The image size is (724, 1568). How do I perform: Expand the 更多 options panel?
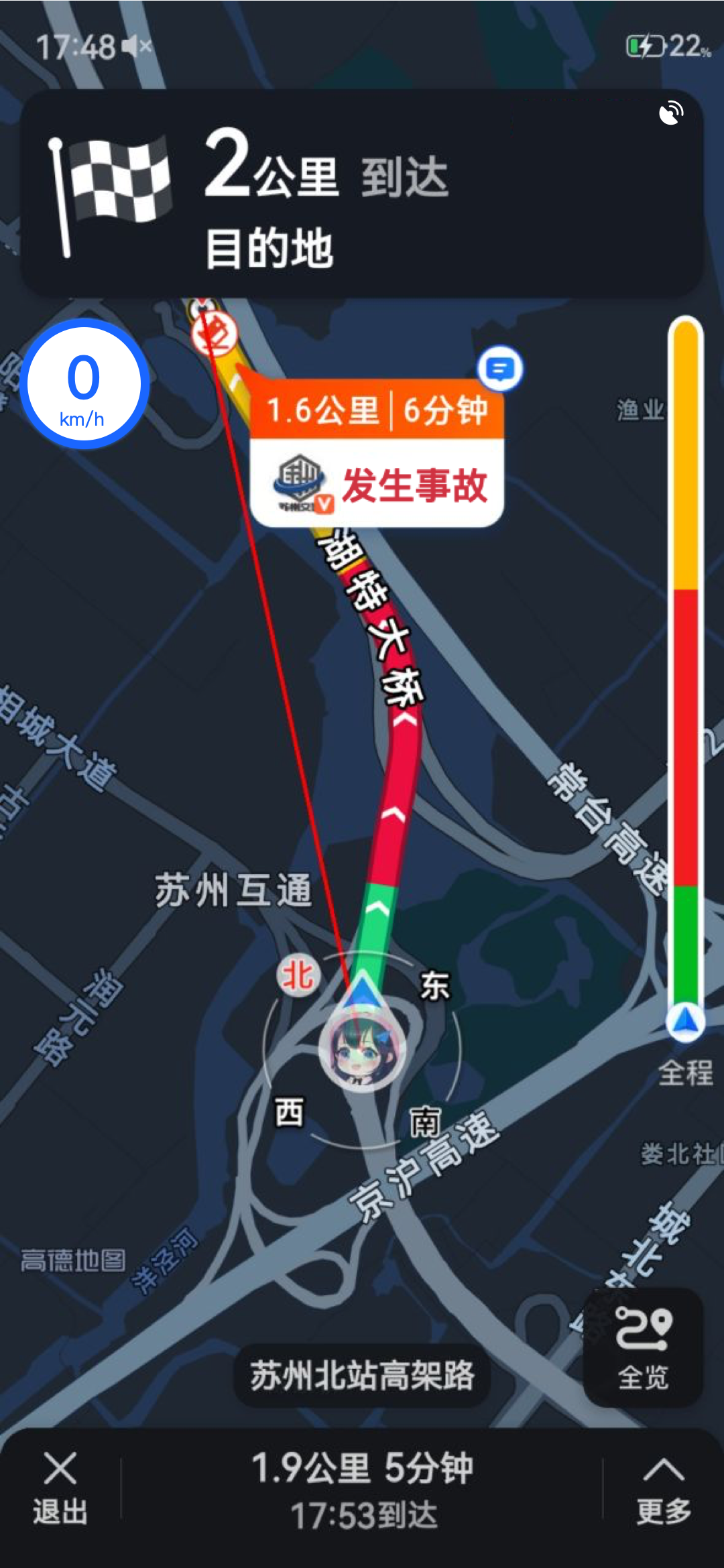click(x=663, y=1490)
